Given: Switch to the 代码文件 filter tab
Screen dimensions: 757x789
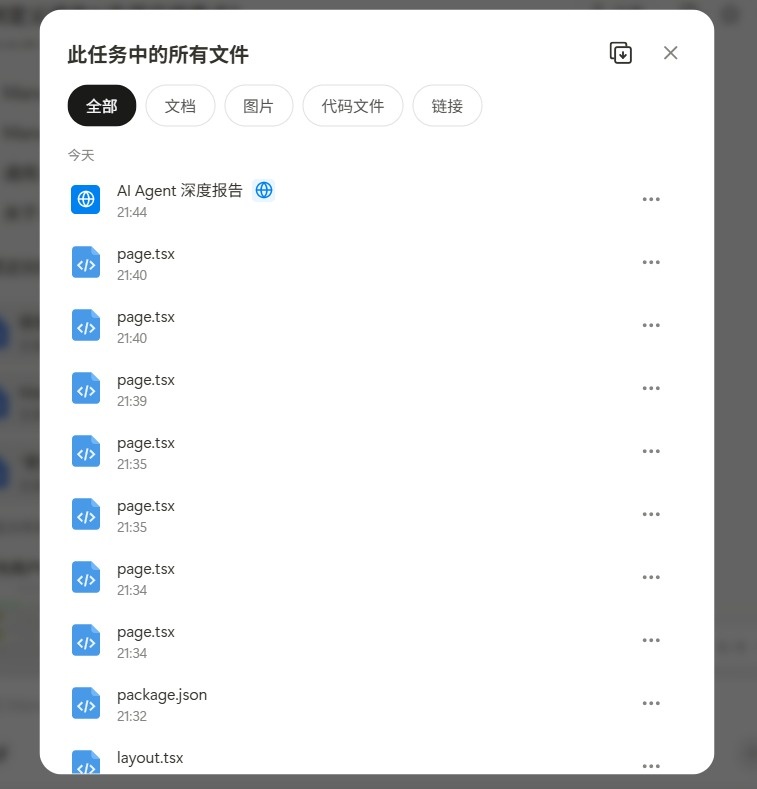Looking at the screenshot, I should pos(352,105).
